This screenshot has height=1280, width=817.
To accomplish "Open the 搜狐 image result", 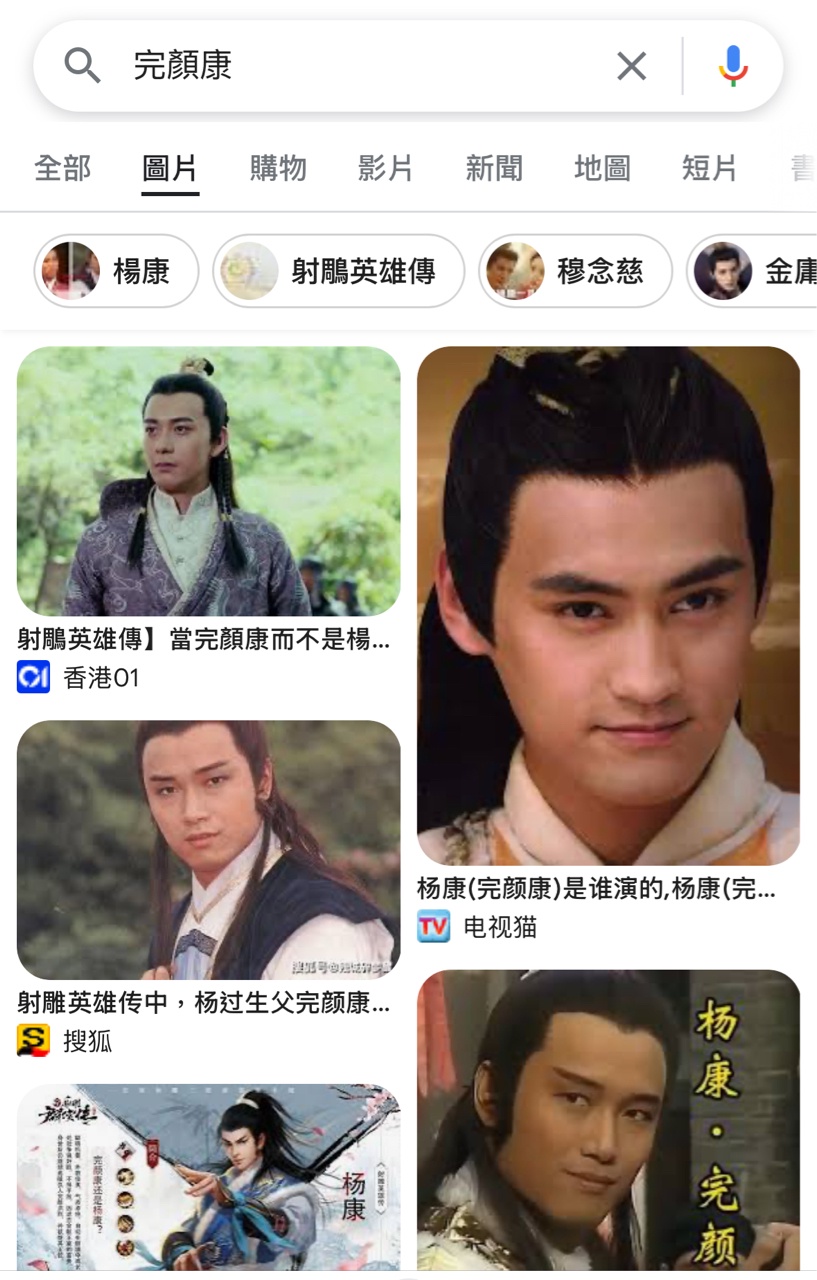I will (x=208, y=849).
